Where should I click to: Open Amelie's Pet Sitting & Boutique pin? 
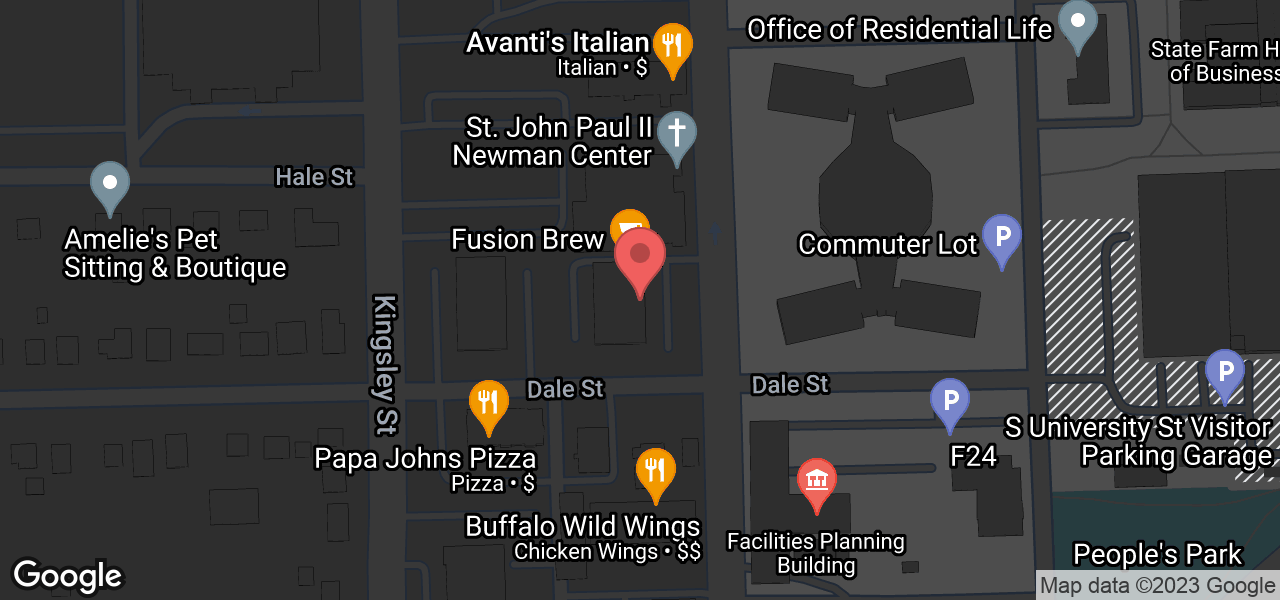[110, 186]
